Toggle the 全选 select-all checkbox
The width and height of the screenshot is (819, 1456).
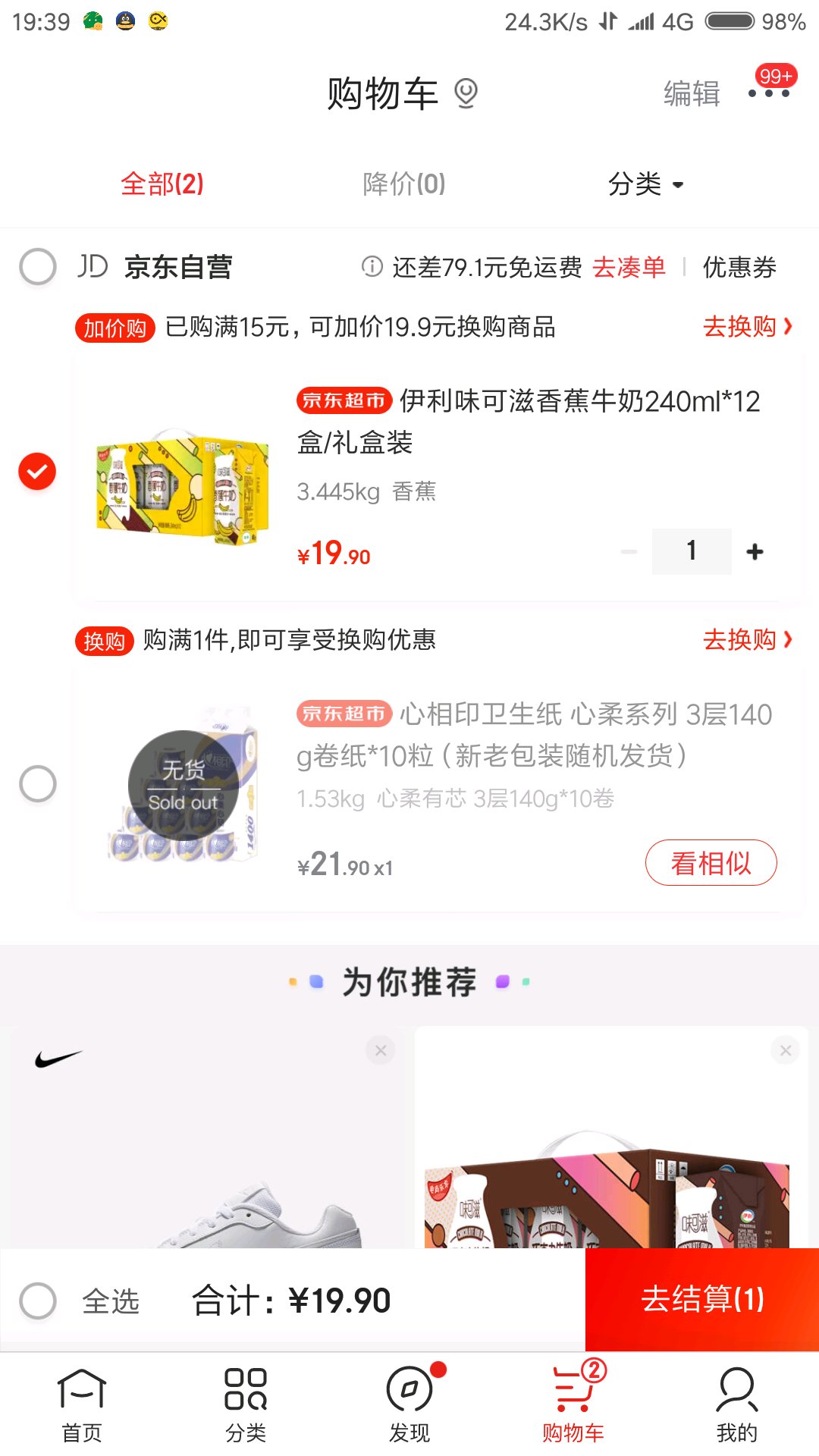pos(38,1301)
